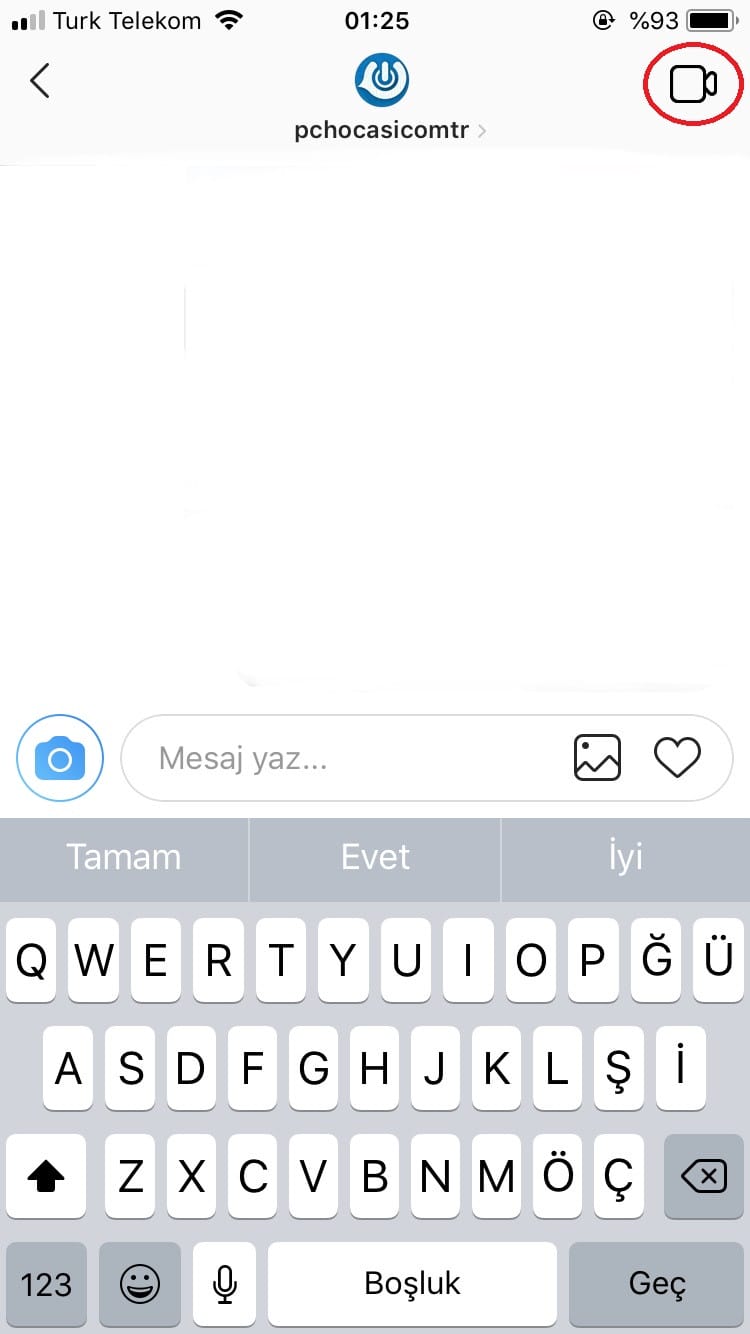Start voice dictation with the microphone key

click(226, 1284)
